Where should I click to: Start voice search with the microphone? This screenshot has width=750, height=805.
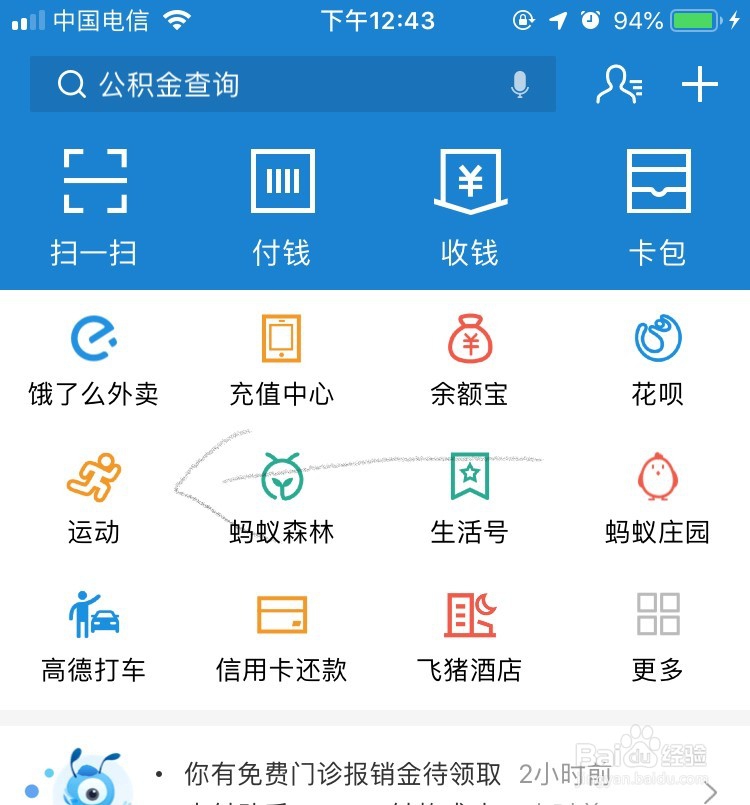click(519, 85)
